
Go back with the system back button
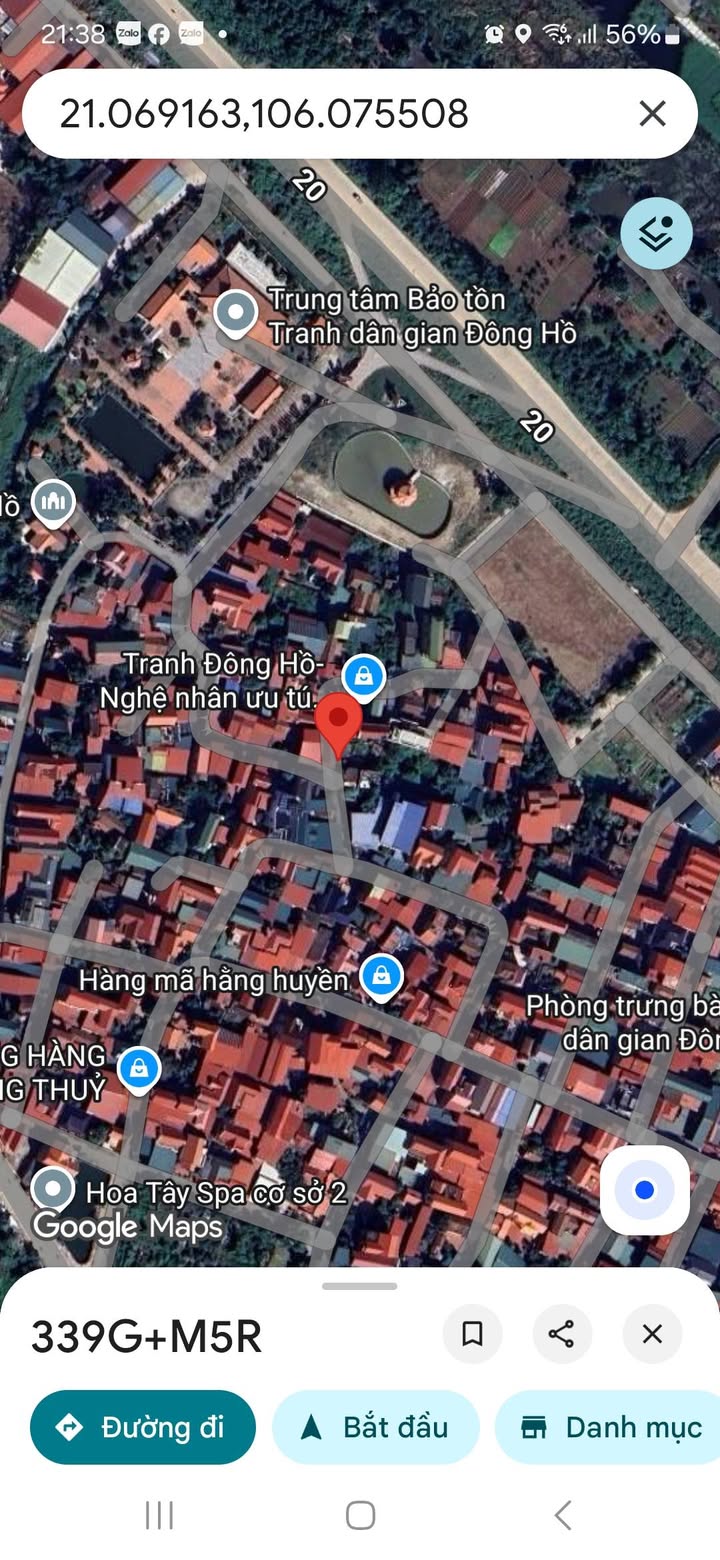pyautogui.click(x=563, y=1515)
